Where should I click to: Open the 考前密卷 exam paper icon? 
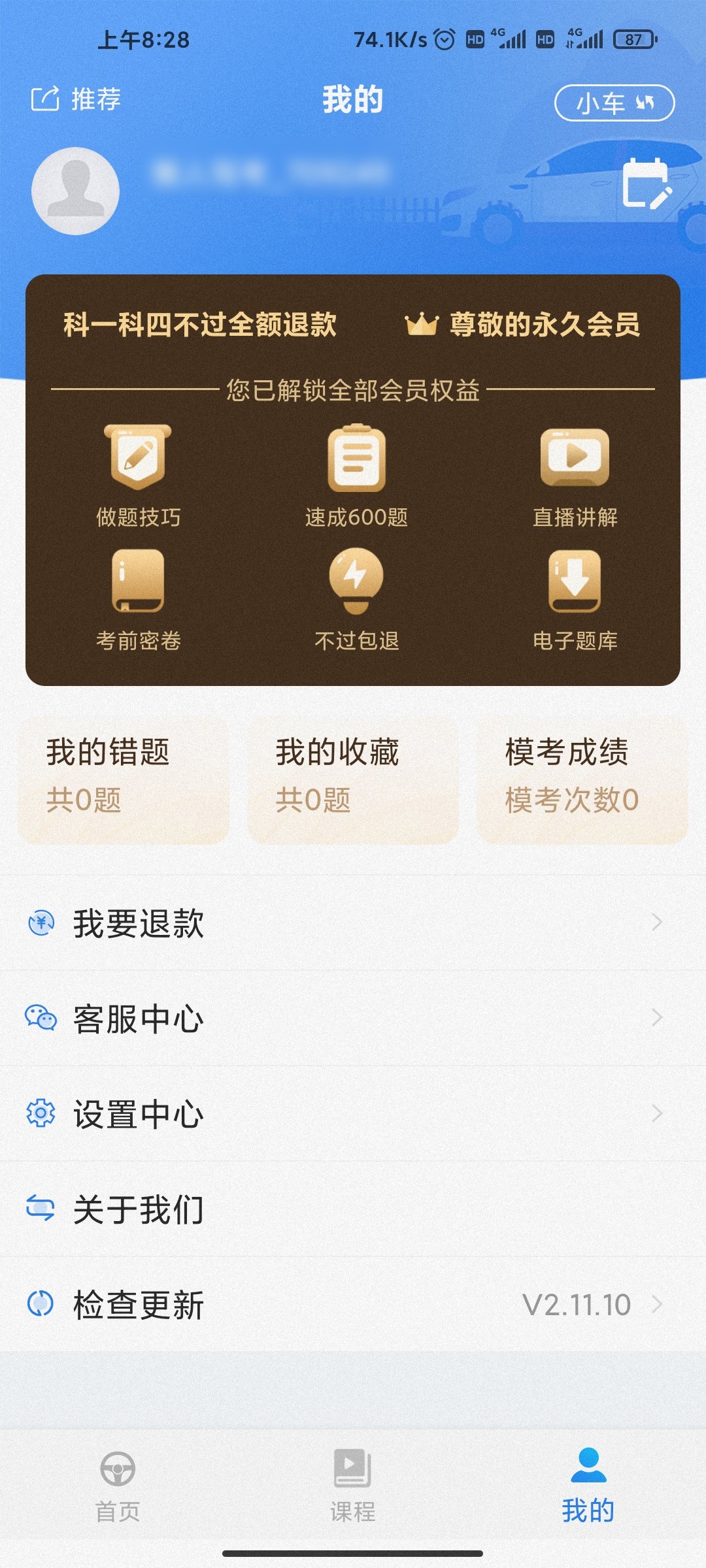[139, 581]
